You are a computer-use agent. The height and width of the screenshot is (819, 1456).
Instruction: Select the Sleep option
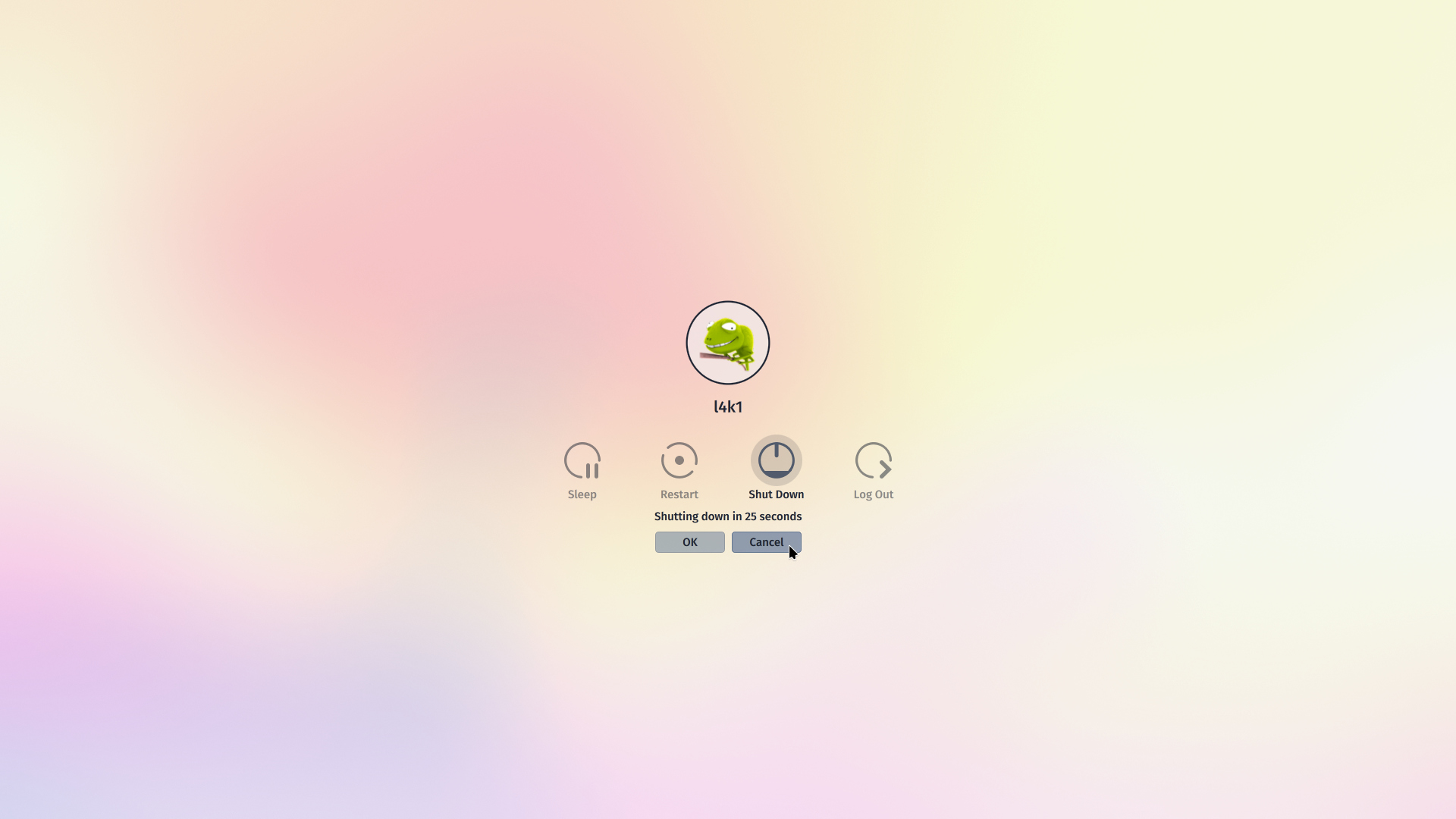point(582,461)
